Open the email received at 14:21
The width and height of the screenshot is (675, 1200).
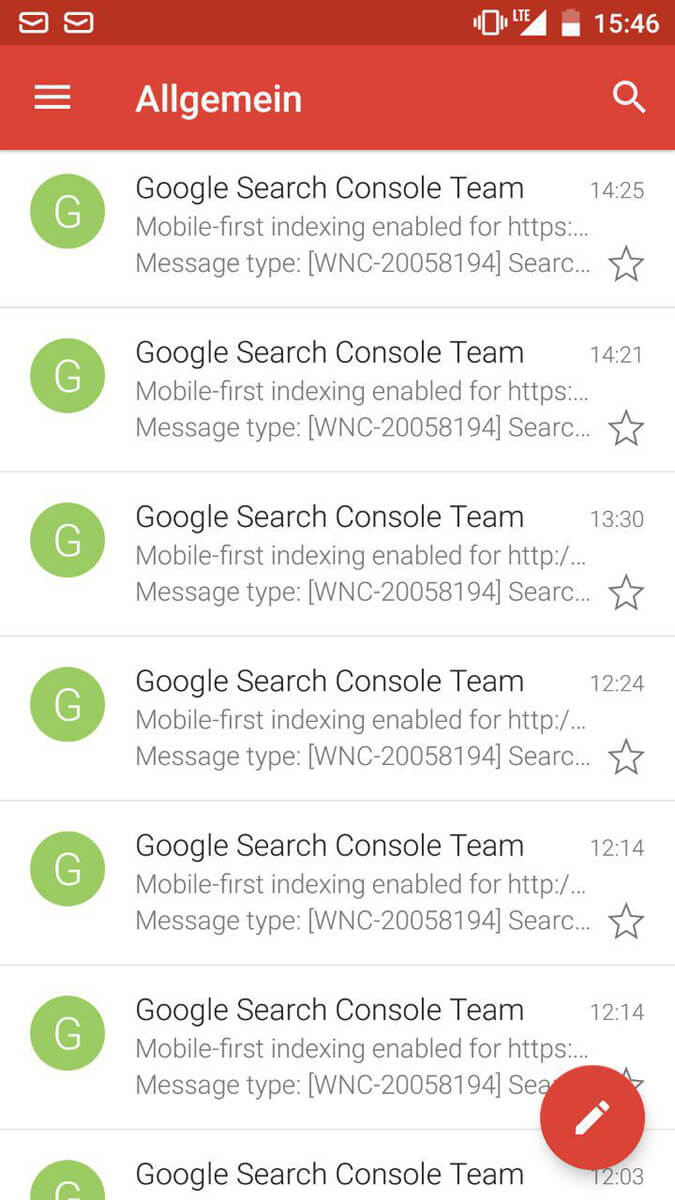(360, 390)
